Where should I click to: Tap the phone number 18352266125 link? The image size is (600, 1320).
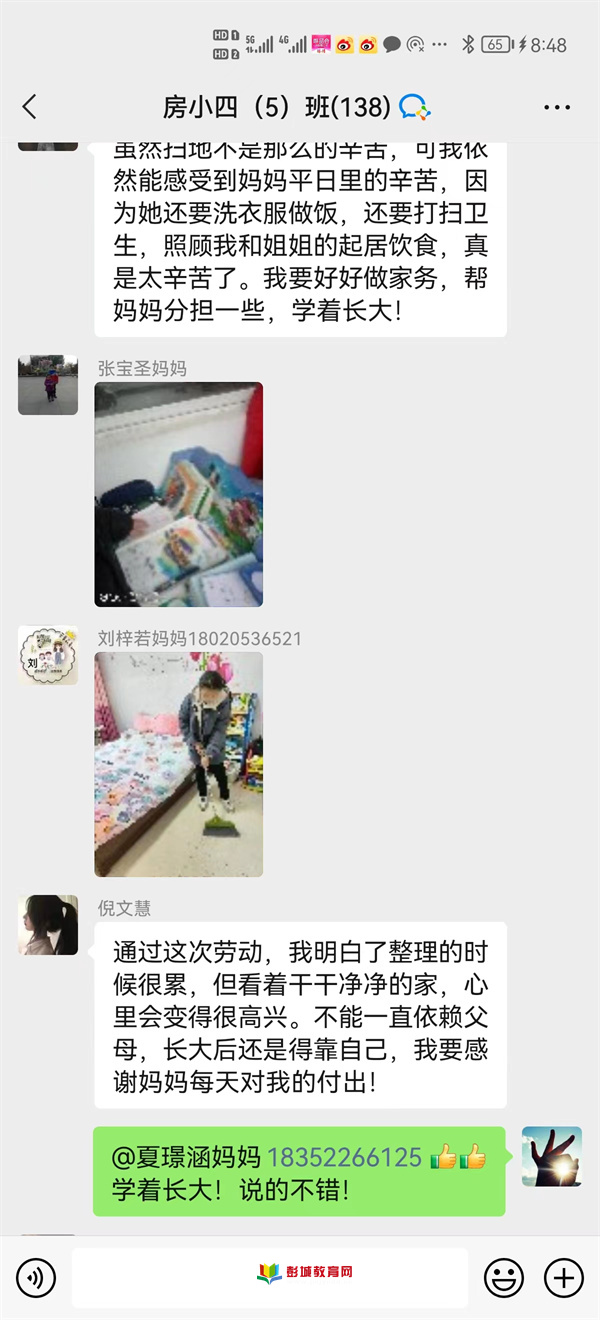(x=344, y=1157)
